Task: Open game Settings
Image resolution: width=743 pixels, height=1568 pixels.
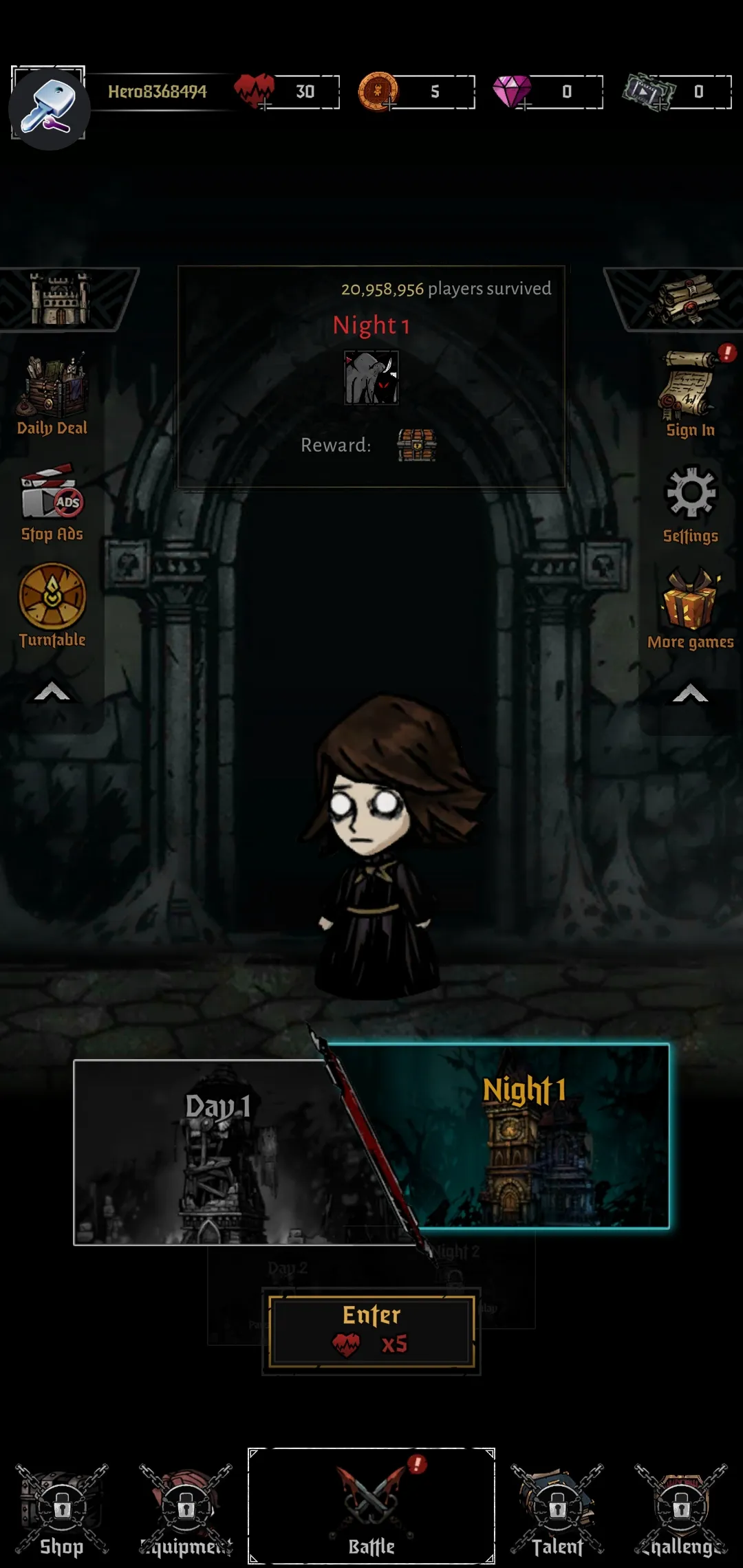Action: pos(691,505)
